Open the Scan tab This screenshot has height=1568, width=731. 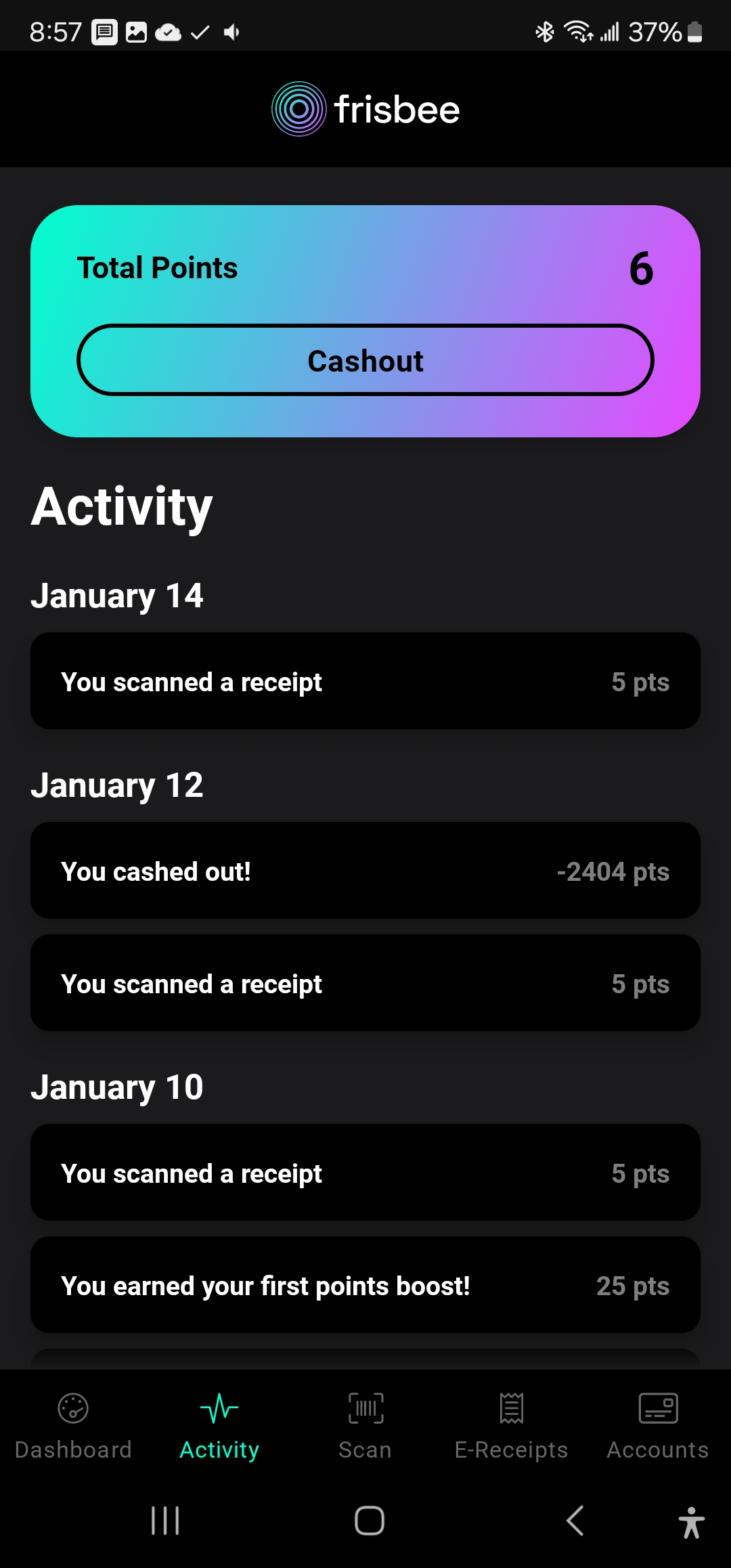coord(365,1424)
